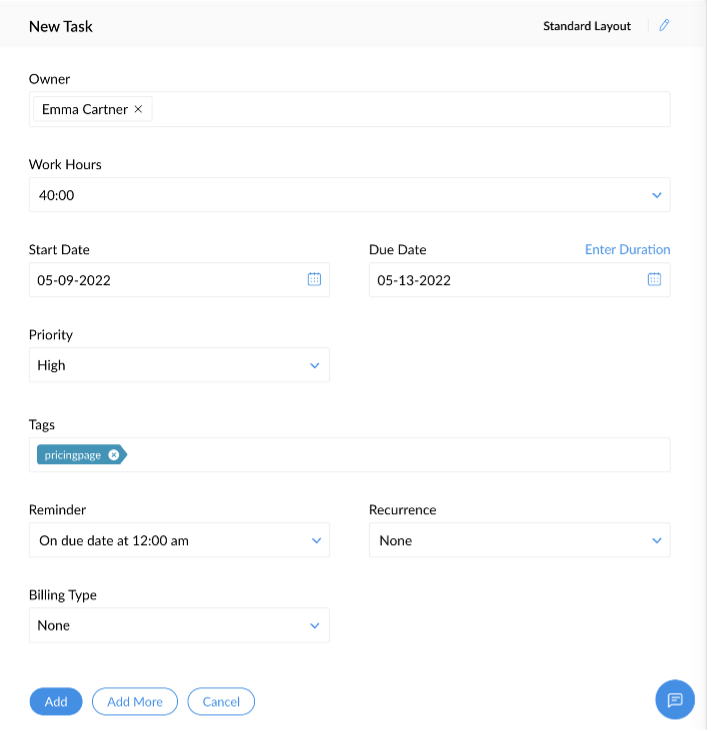Remove the pricingpage tag

(114, 455)
